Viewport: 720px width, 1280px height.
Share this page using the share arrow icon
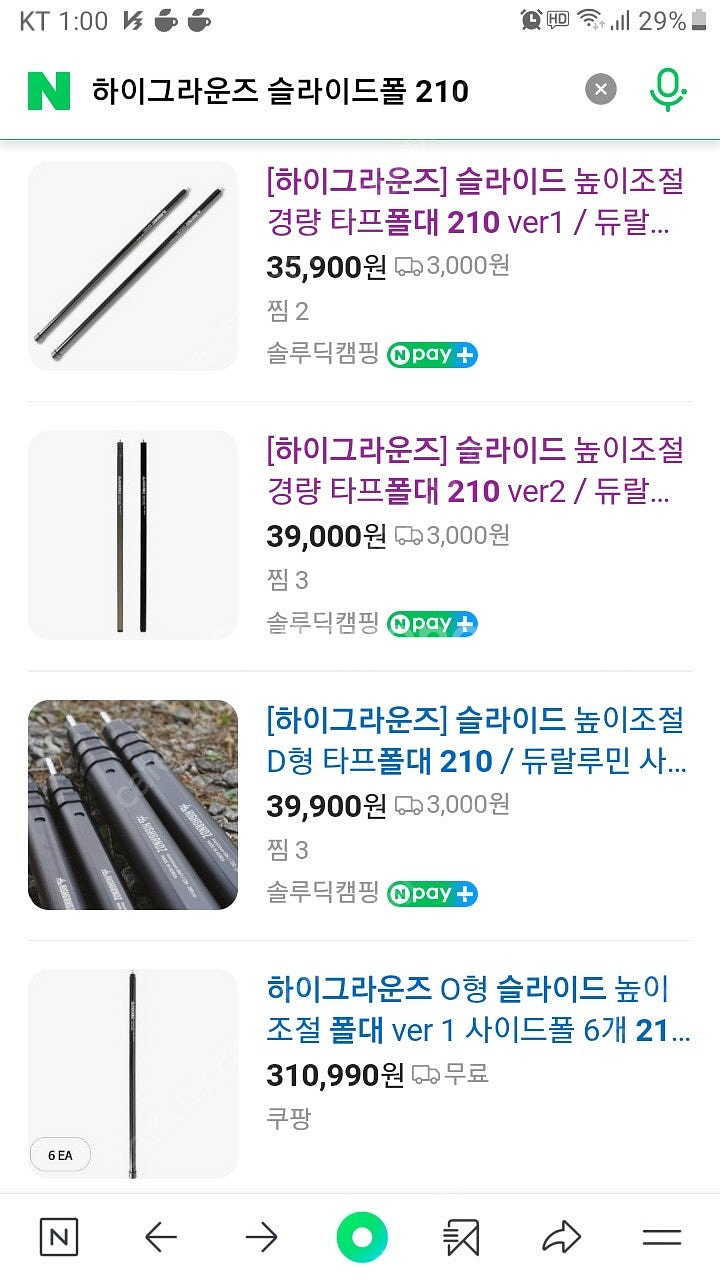[561, 1236]
